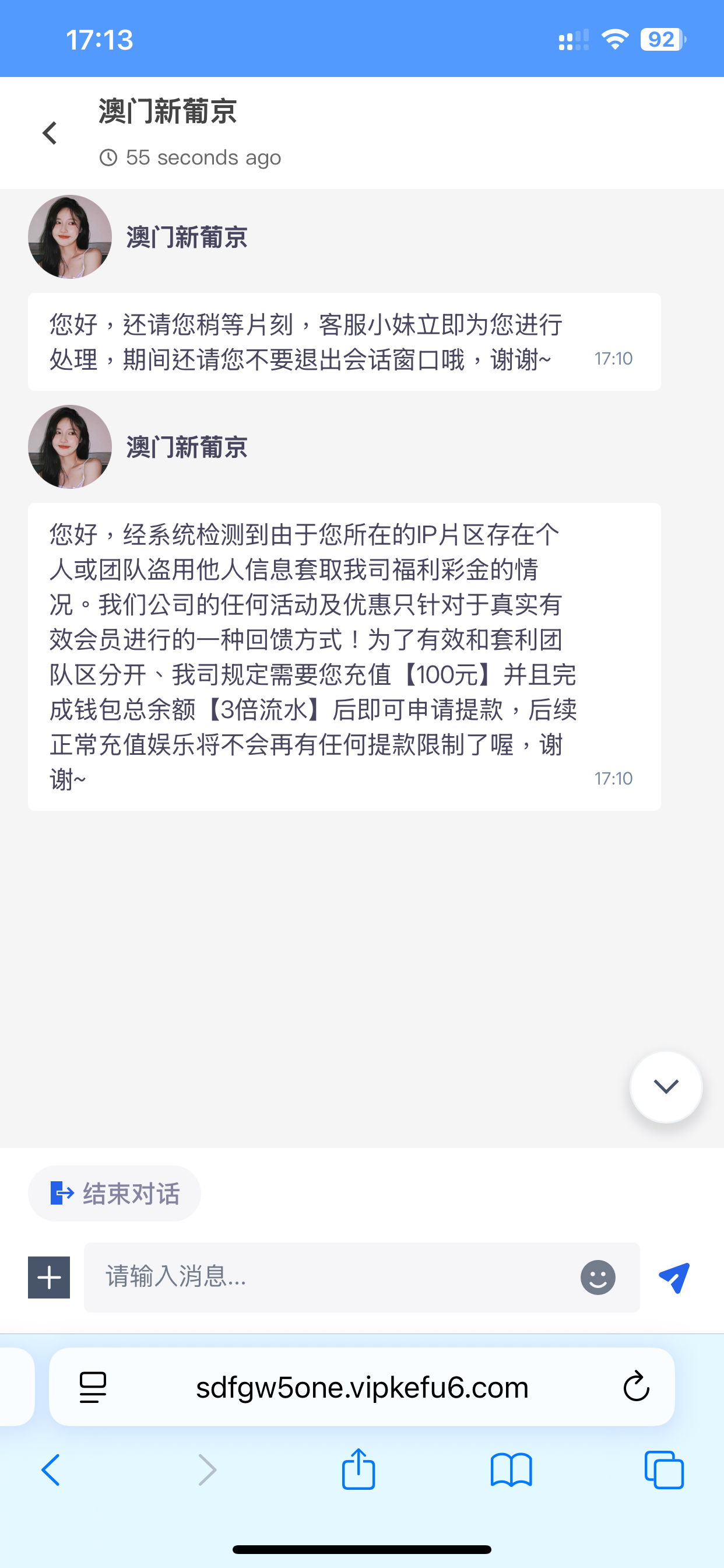
Task: Show all open Safari tabs
Action: tap(664, 1470)
